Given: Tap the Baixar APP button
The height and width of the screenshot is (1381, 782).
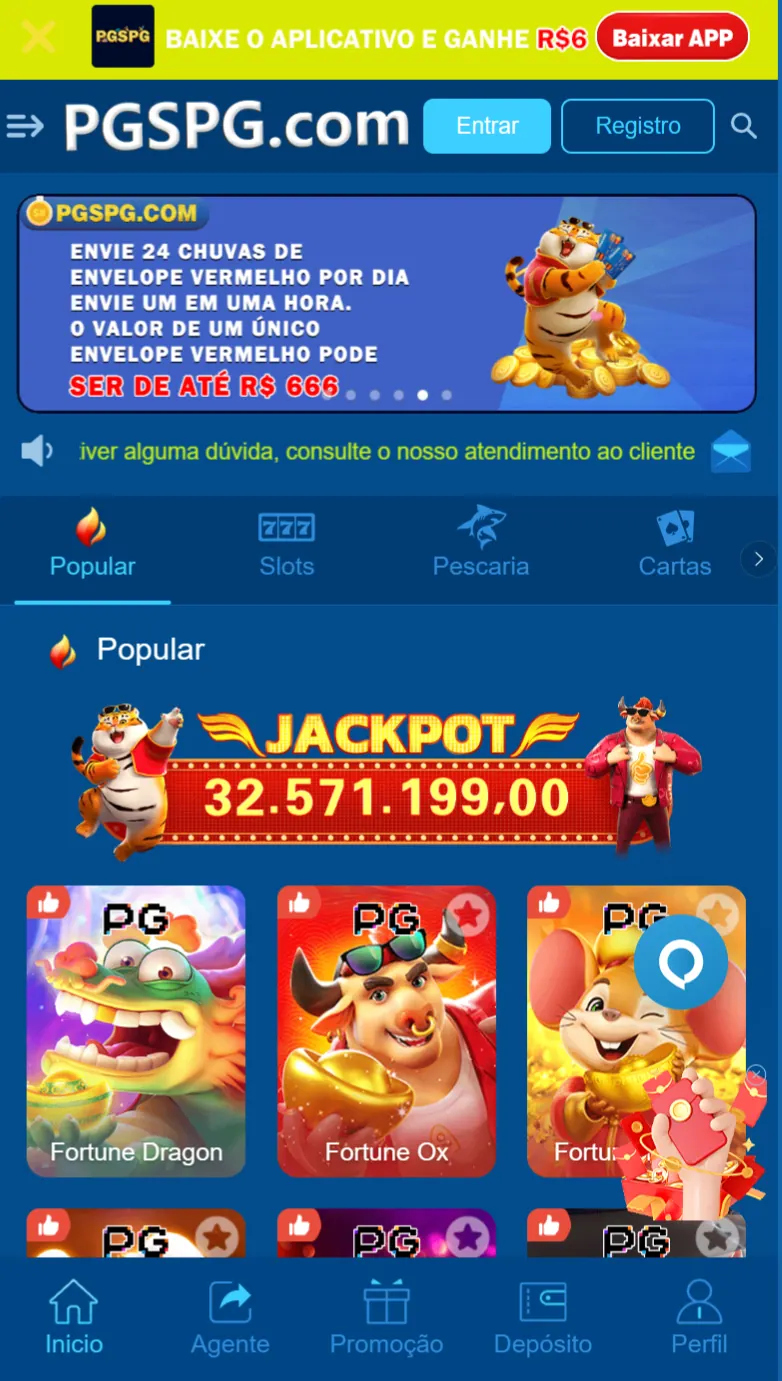Looking at the screenshot, I should (x=672, y=38).
